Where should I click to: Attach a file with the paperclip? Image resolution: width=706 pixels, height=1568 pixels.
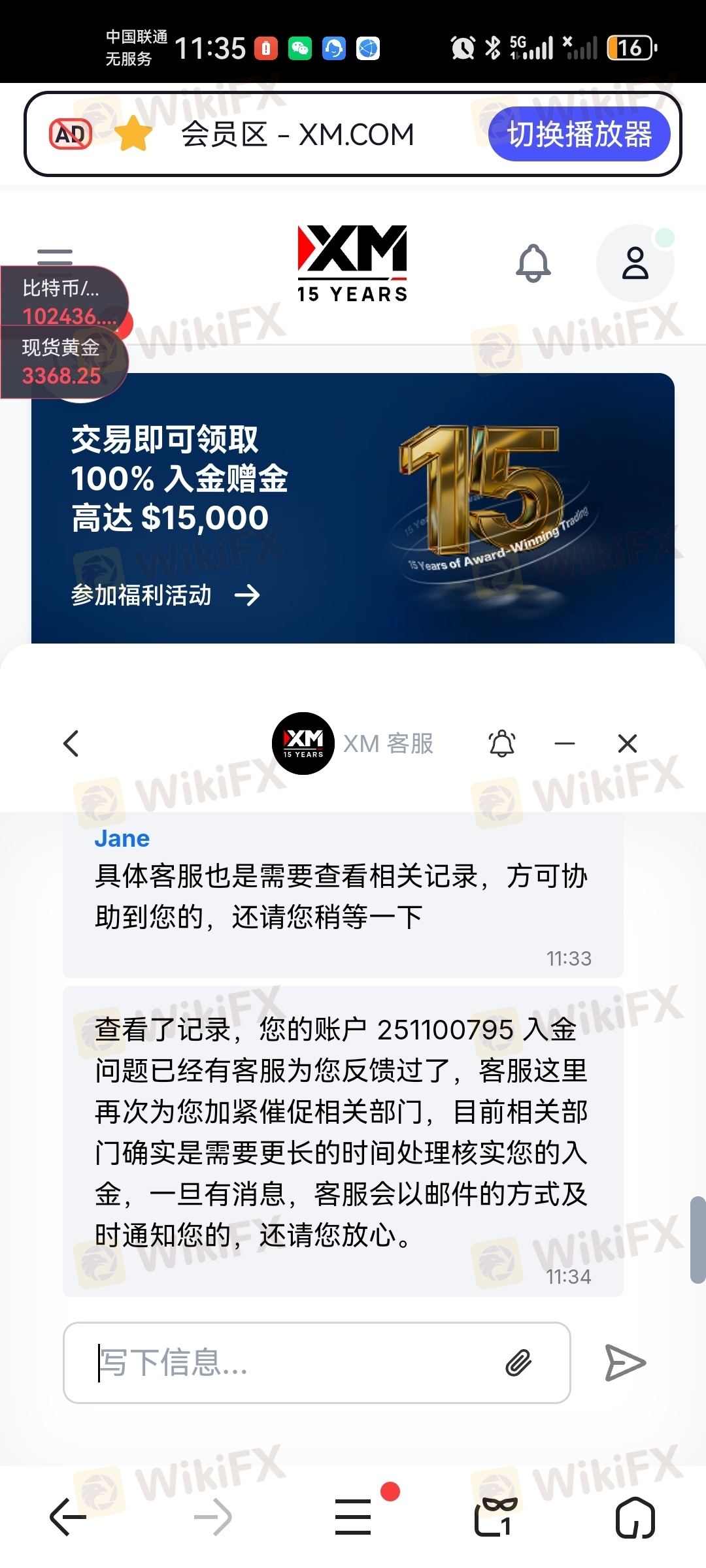(x=518, y=1363)
